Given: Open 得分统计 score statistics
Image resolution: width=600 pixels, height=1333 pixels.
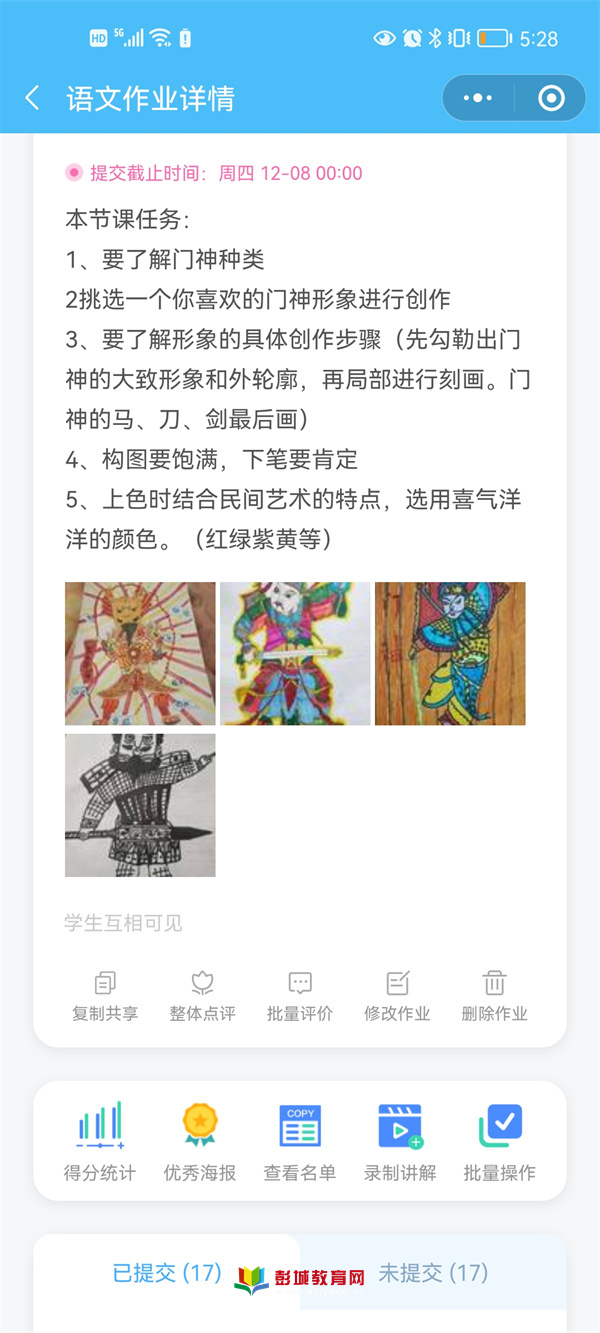Looking at the screenshot, I should [100, 1141].
